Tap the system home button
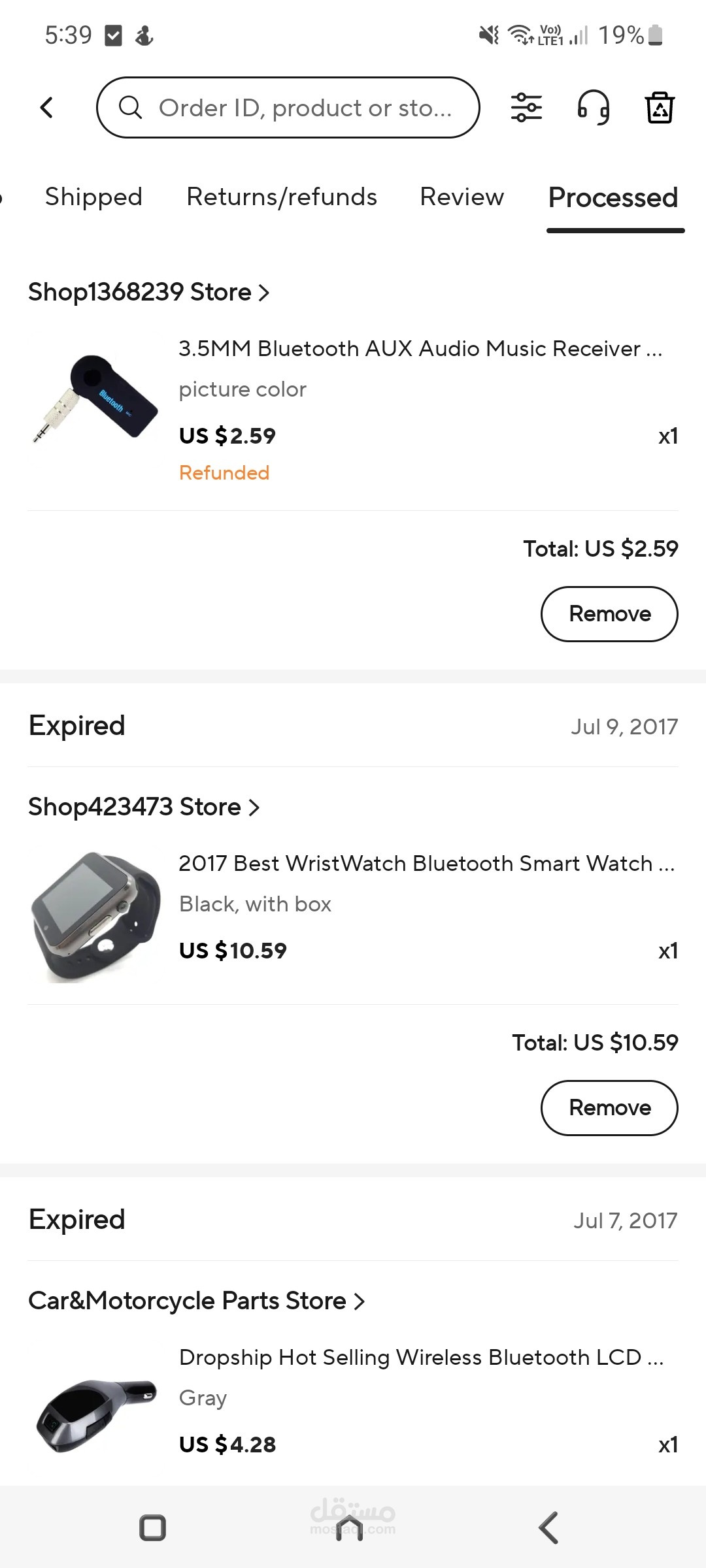The image size is (706, 1568). (350, 1528)
